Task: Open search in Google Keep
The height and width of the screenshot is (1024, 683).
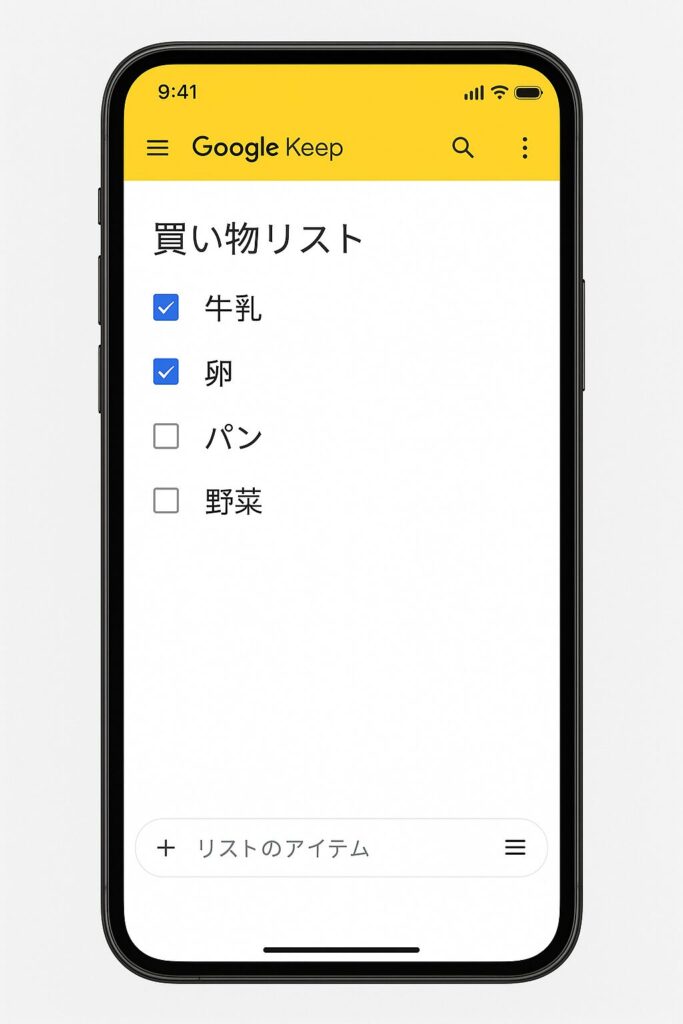Action: click(x=462, y=148)
